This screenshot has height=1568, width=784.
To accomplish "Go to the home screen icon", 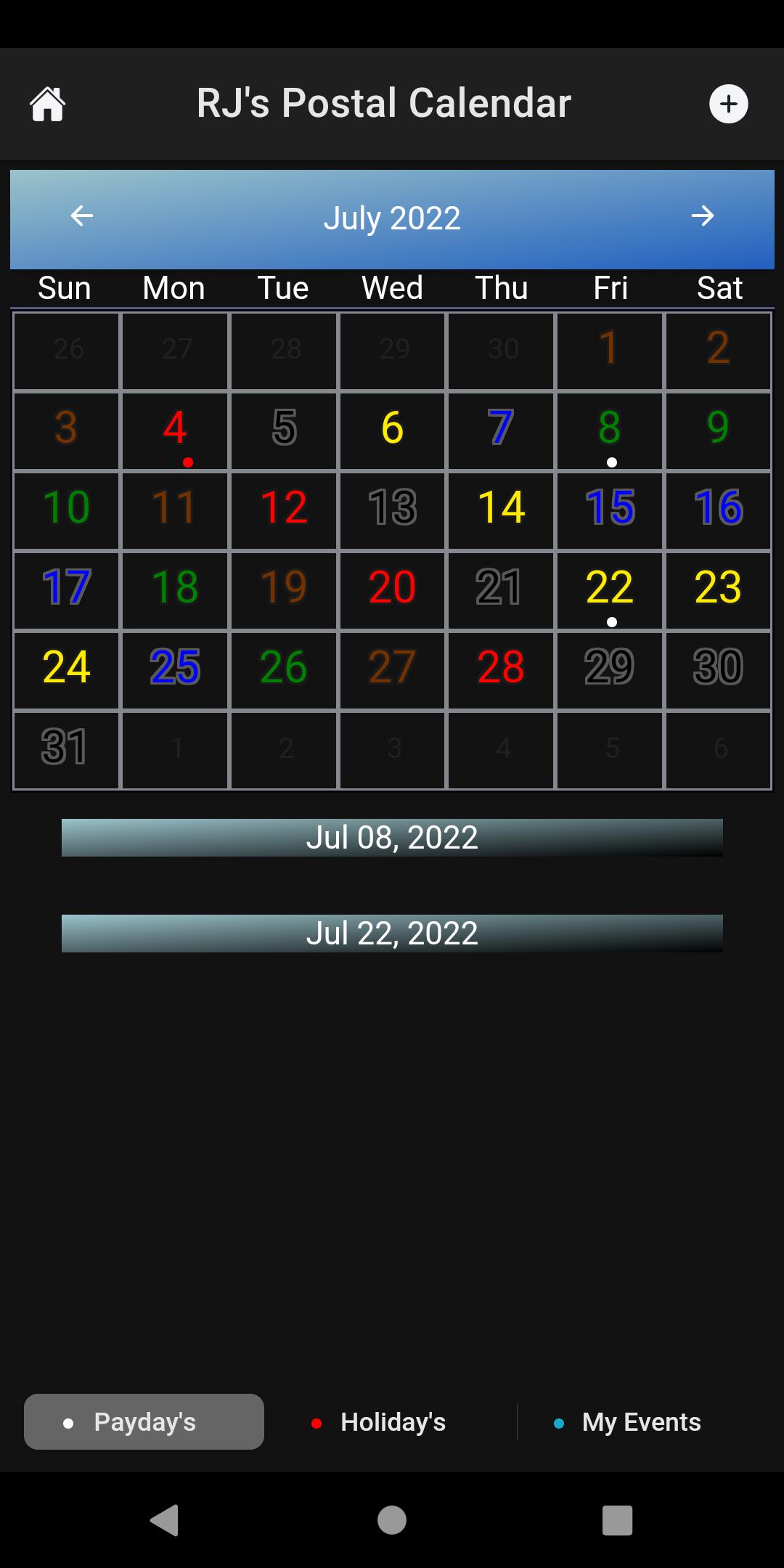I will pyautogui.click(x=47, y=104).
